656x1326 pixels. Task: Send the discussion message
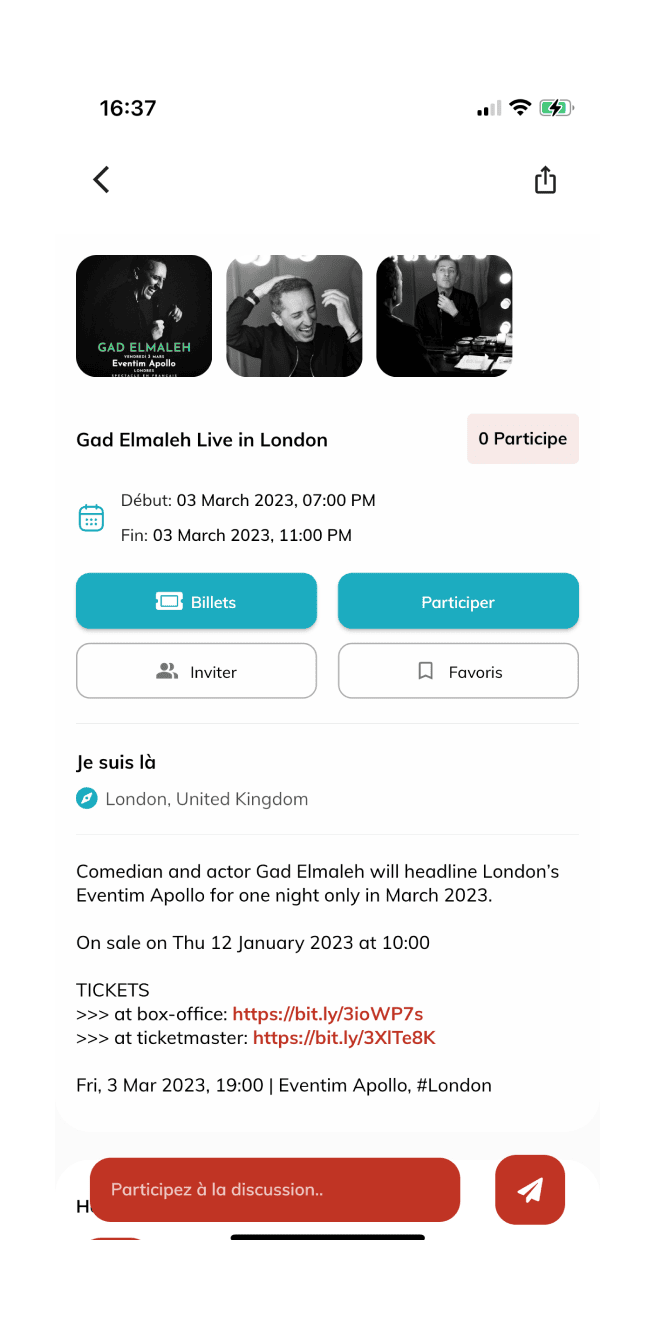530,1190
